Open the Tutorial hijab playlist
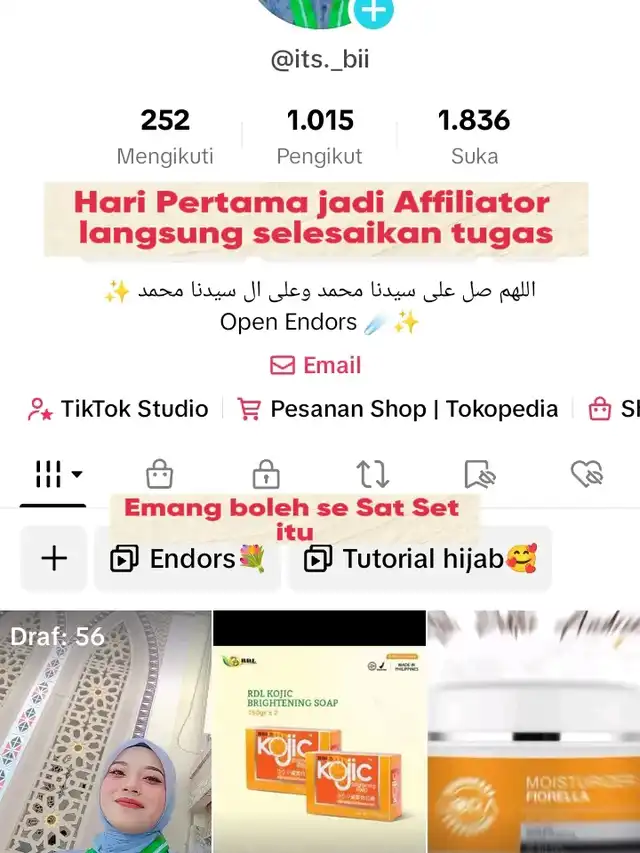 click(x=419, y=558)
